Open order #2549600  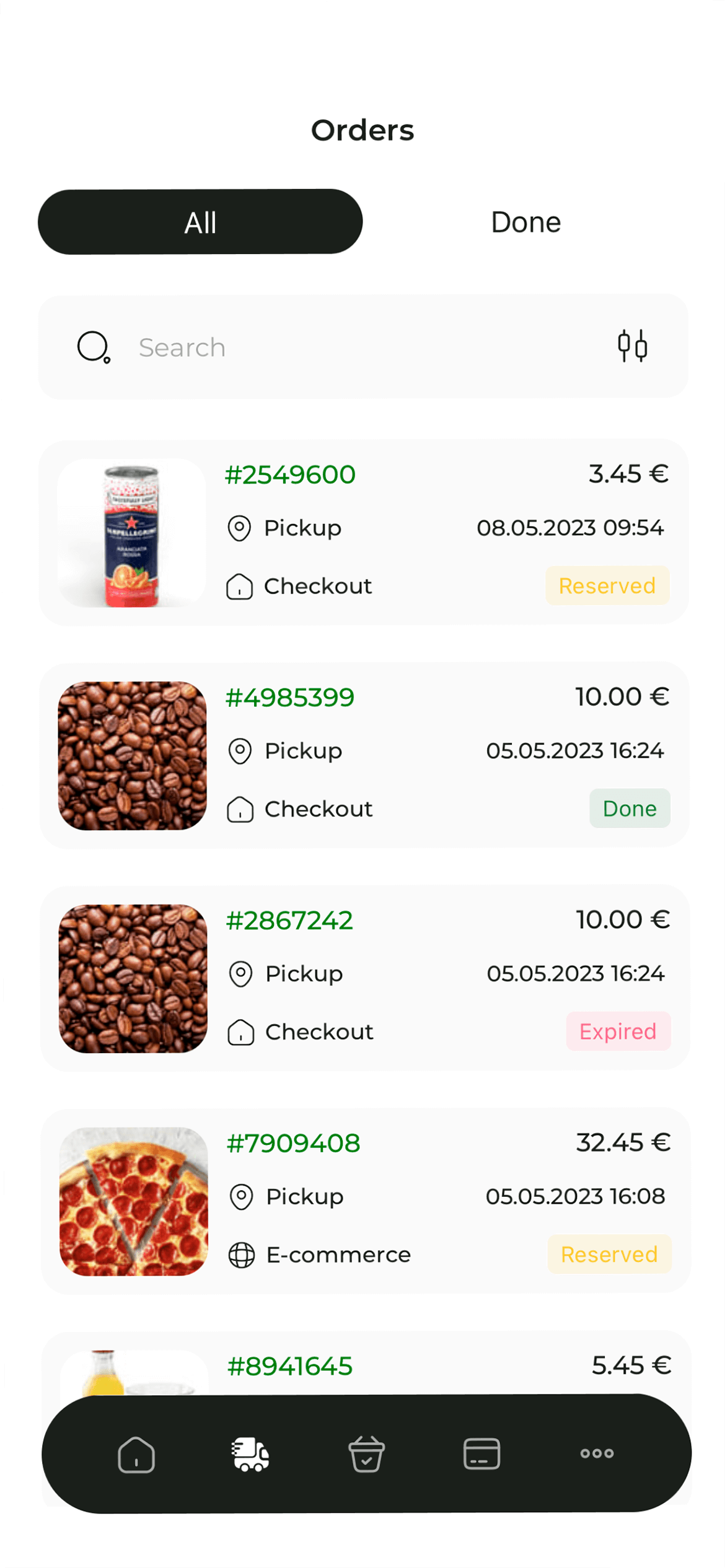pyautogui.click(x=363, y=532)
